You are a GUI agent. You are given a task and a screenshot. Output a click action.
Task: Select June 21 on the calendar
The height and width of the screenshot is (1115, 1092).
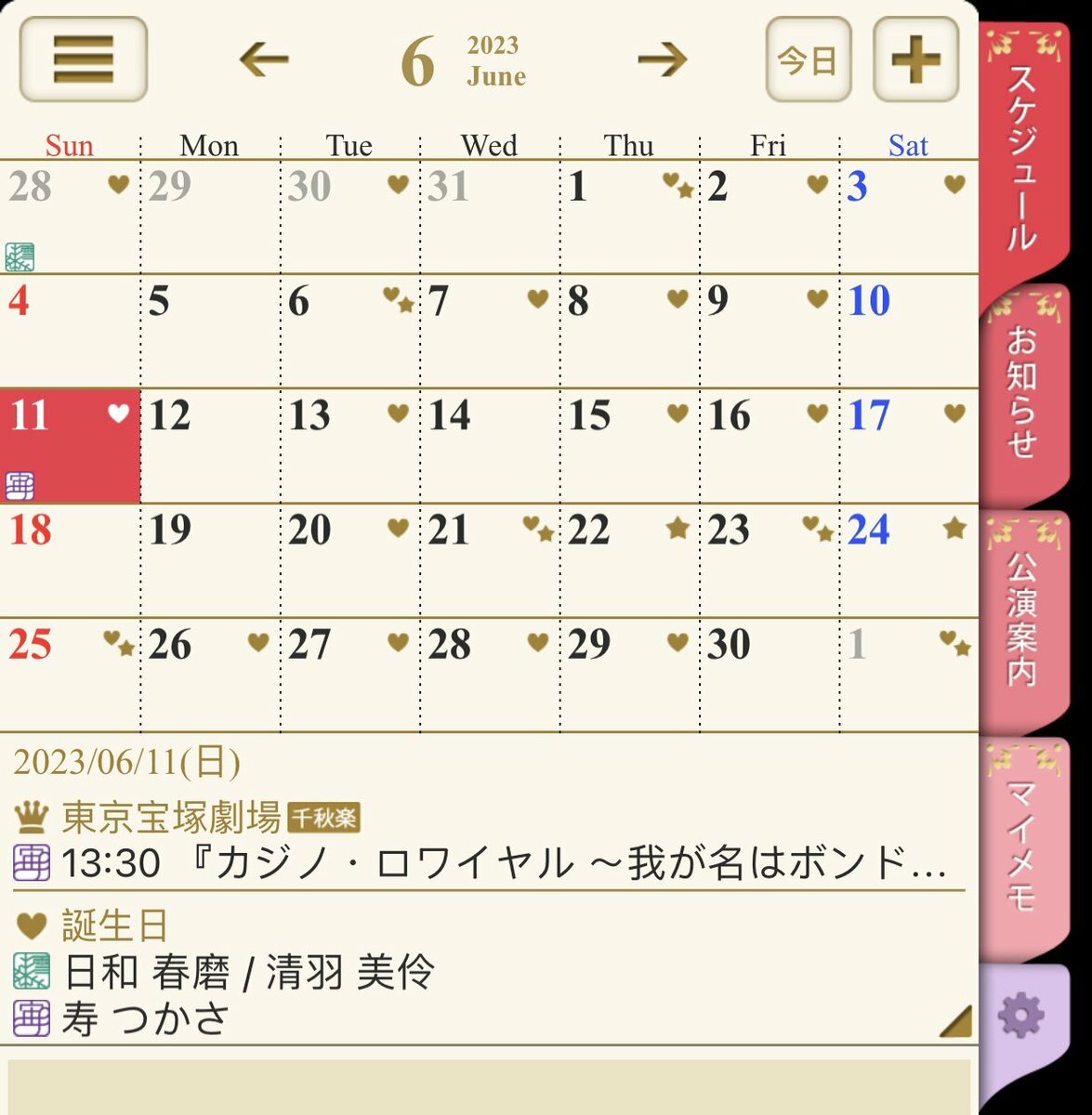(x=489, y=560)
